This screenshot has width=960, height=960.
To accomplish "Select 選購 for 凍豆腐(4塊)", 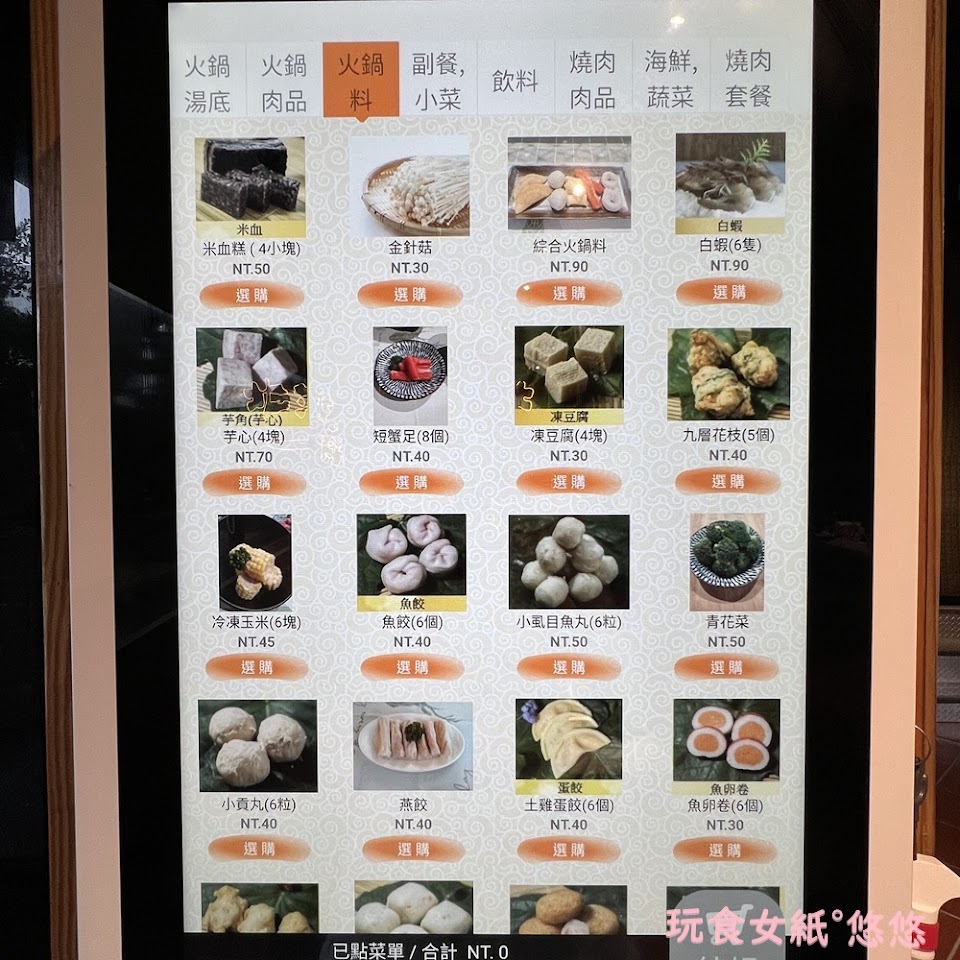I will point(569,482).
